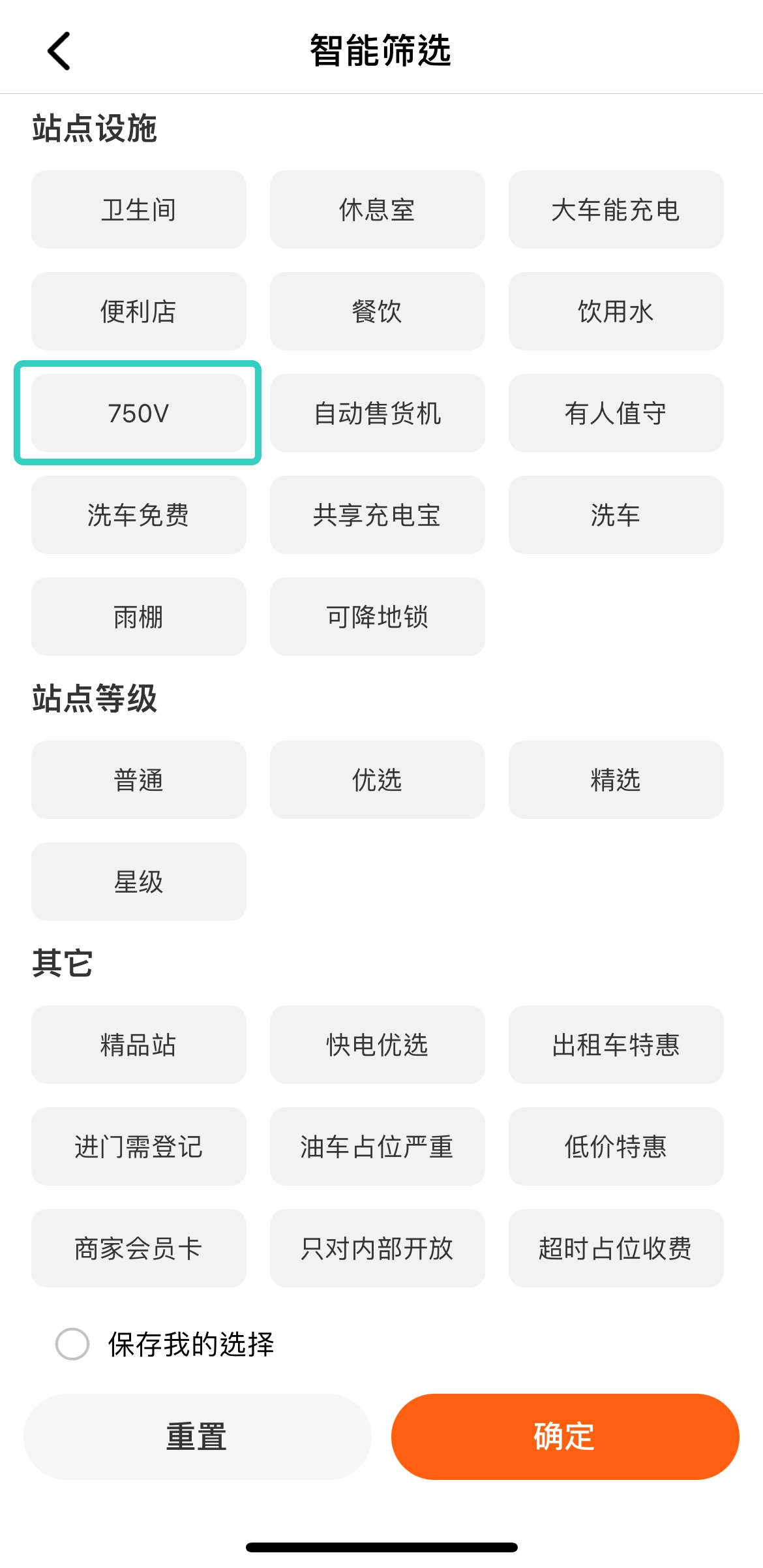The height and width of the screenshot is (1568, 763).
Task: Select 大车能充电 filter
Action: click(616, 209)
